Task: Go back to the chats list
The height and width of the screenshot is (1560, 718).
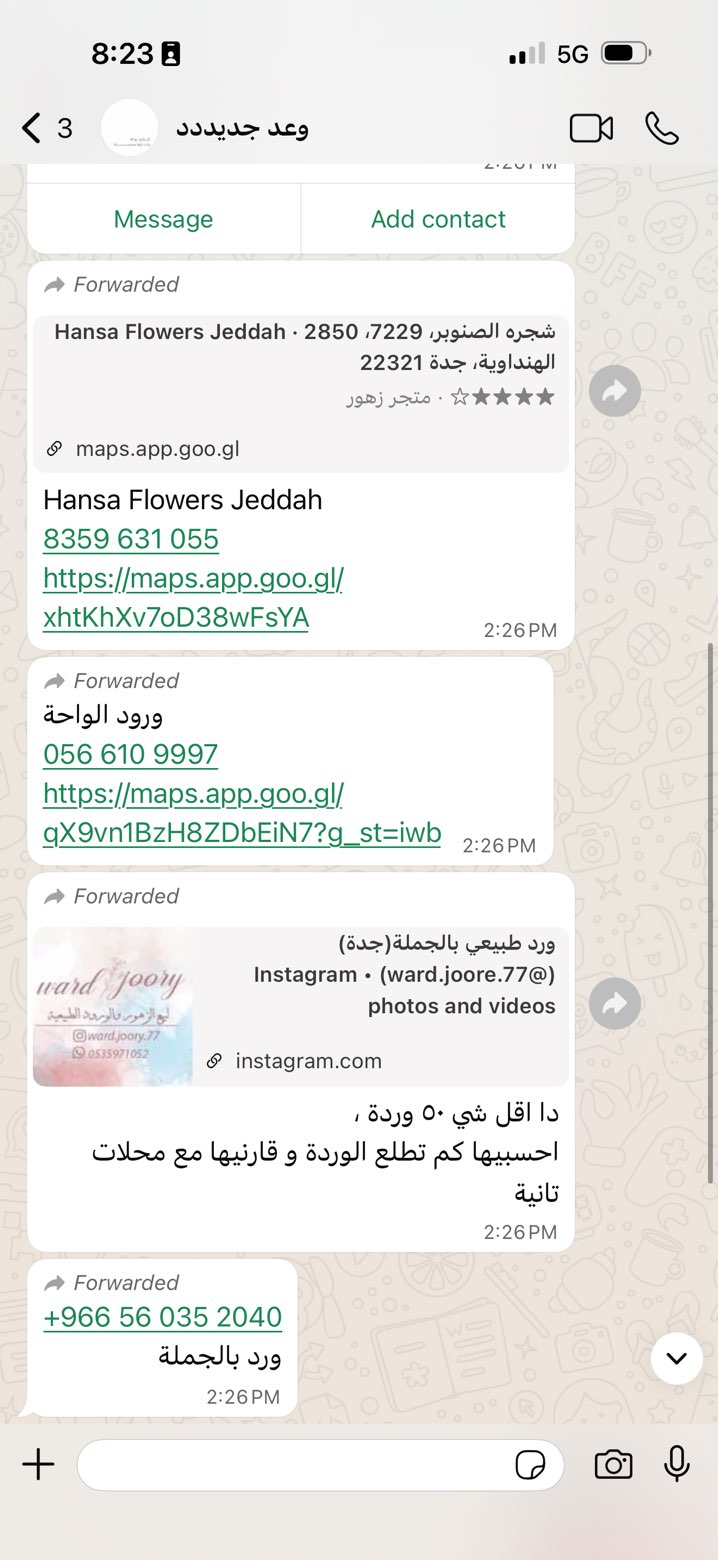Action: (46, 128)
